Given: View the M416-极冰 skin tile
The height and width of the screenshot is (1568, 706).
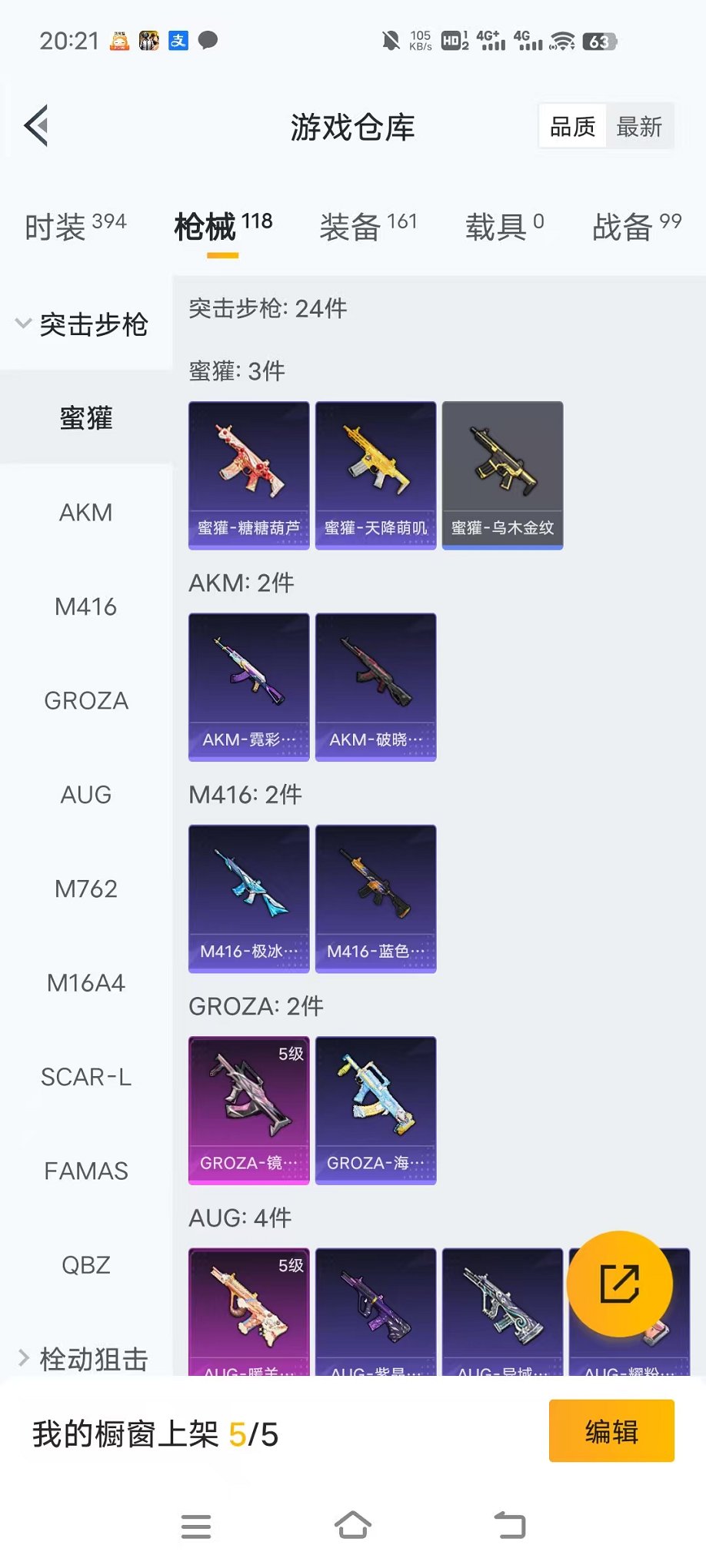Looking at the screenshot, I should point(248,899).
